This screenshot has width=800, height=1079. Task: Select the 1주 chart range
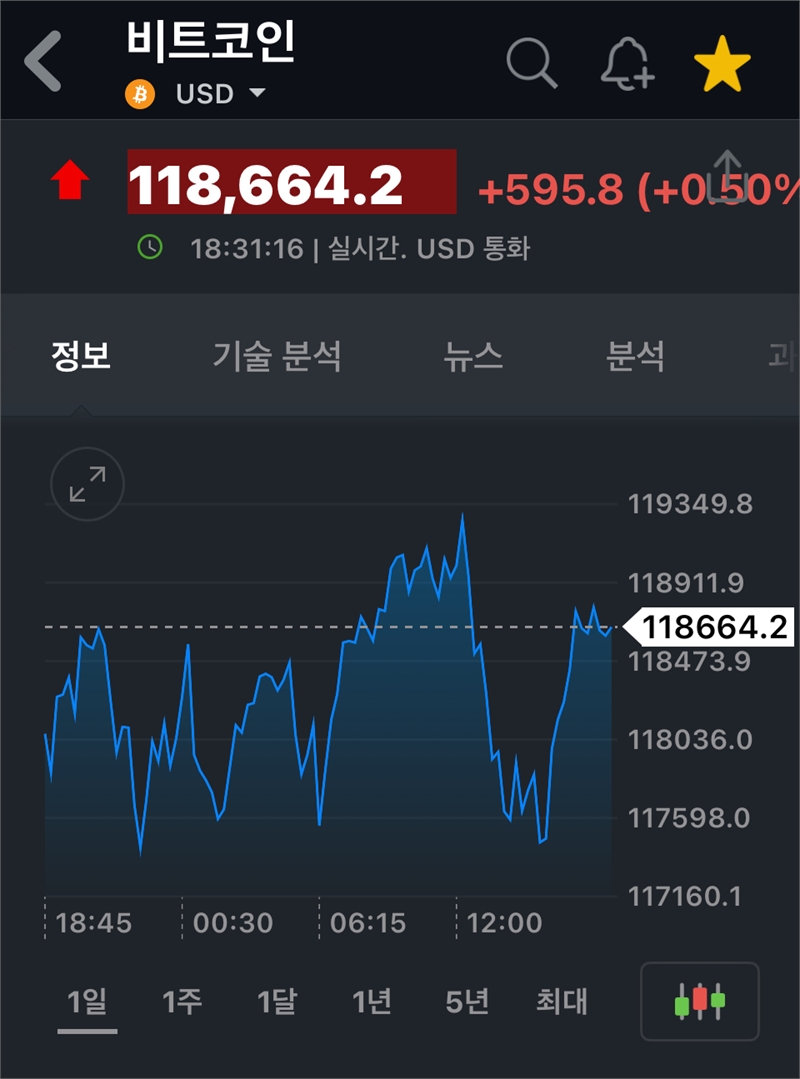(182, 1001)
